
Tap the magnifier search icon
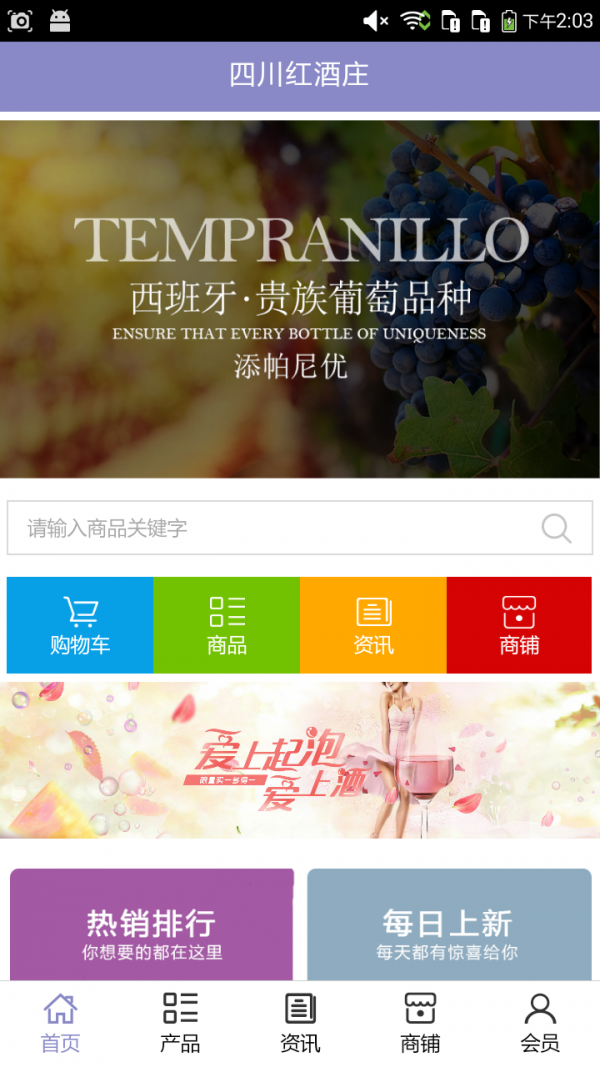556,528
